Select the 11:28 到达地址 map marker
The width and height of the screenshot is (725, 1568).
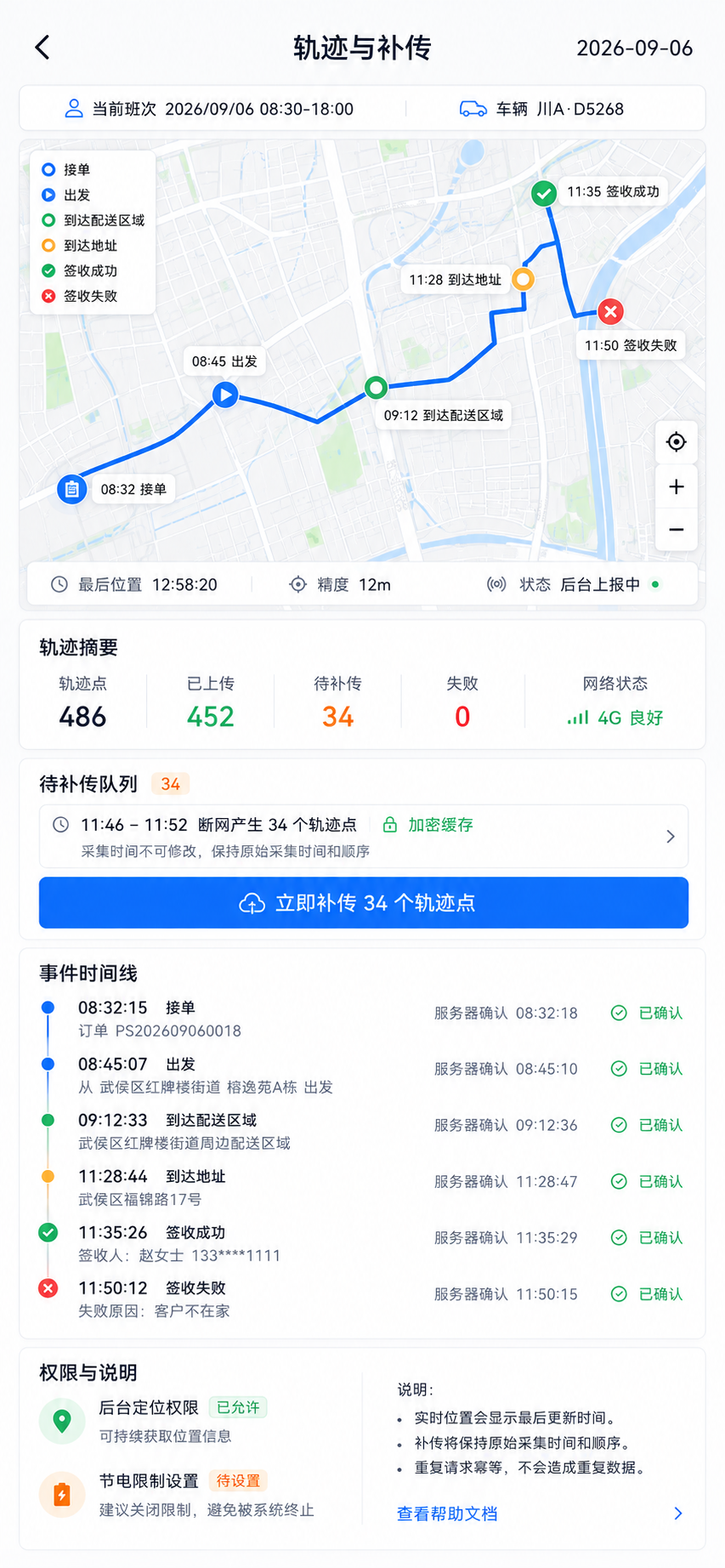(524, 279)
